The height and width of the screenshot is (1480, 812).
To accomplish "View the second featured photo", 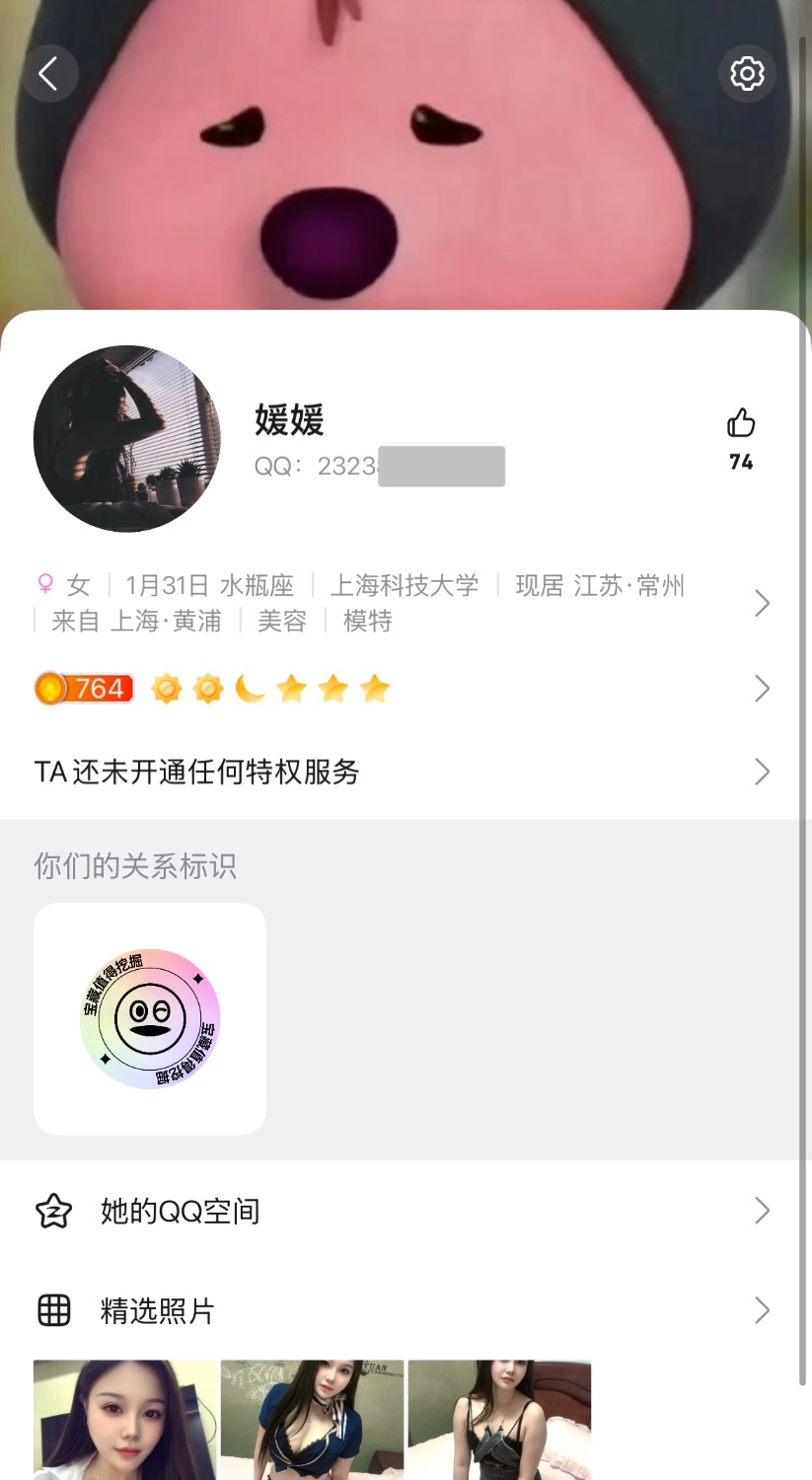I will (x=312, y=1419).
